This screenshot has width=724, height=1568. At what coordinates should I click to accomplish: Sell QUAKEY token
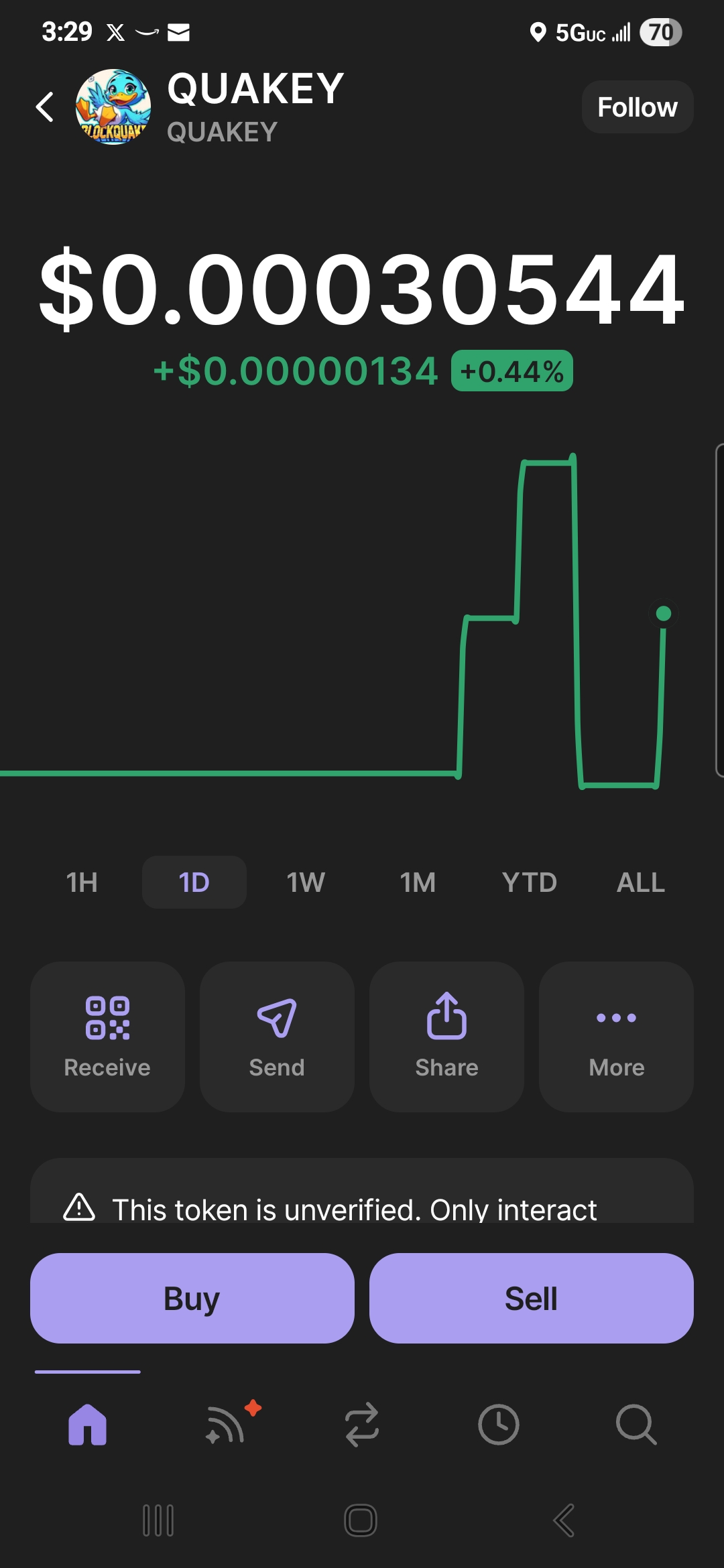pyautogui.click(x=531, y=1298)
